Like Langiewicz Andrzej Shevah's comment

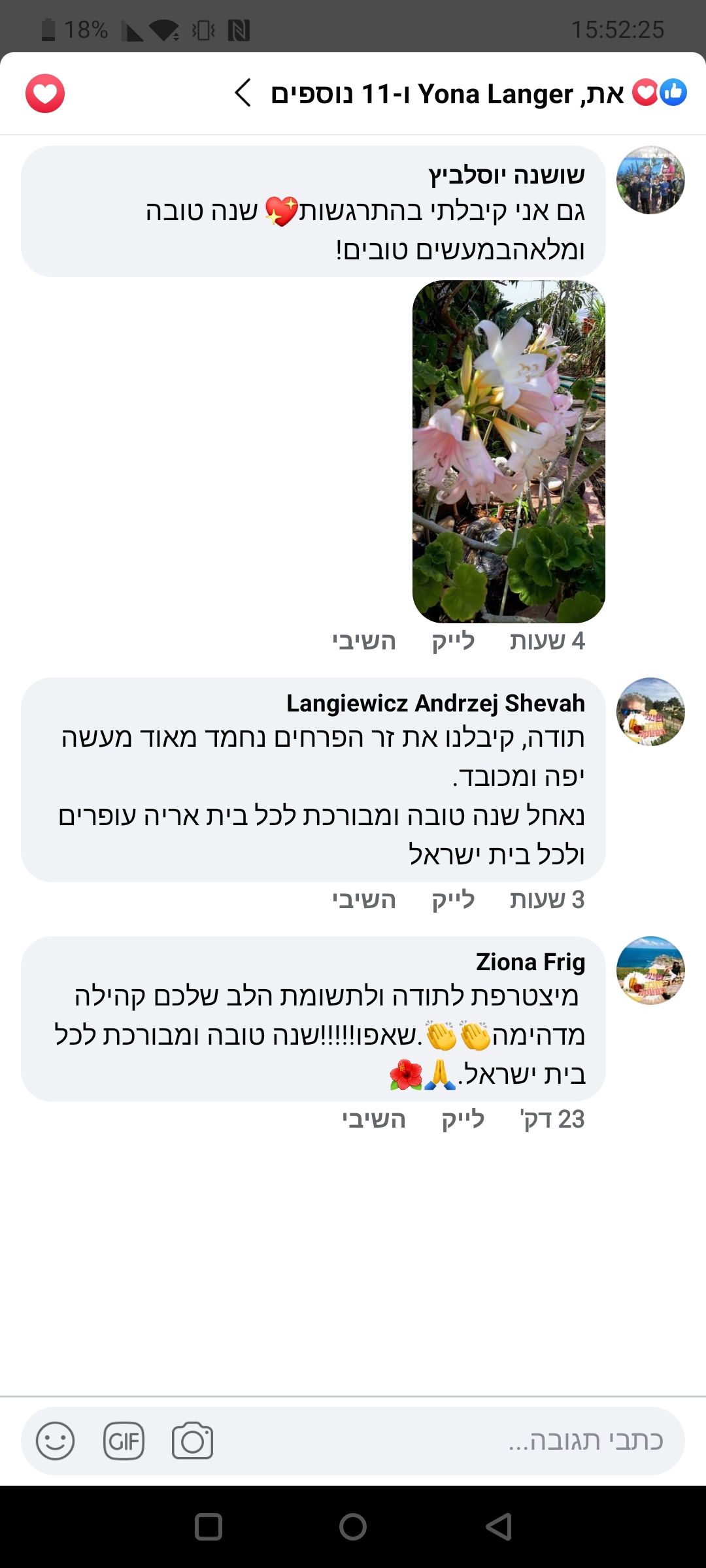pos(453,900)
